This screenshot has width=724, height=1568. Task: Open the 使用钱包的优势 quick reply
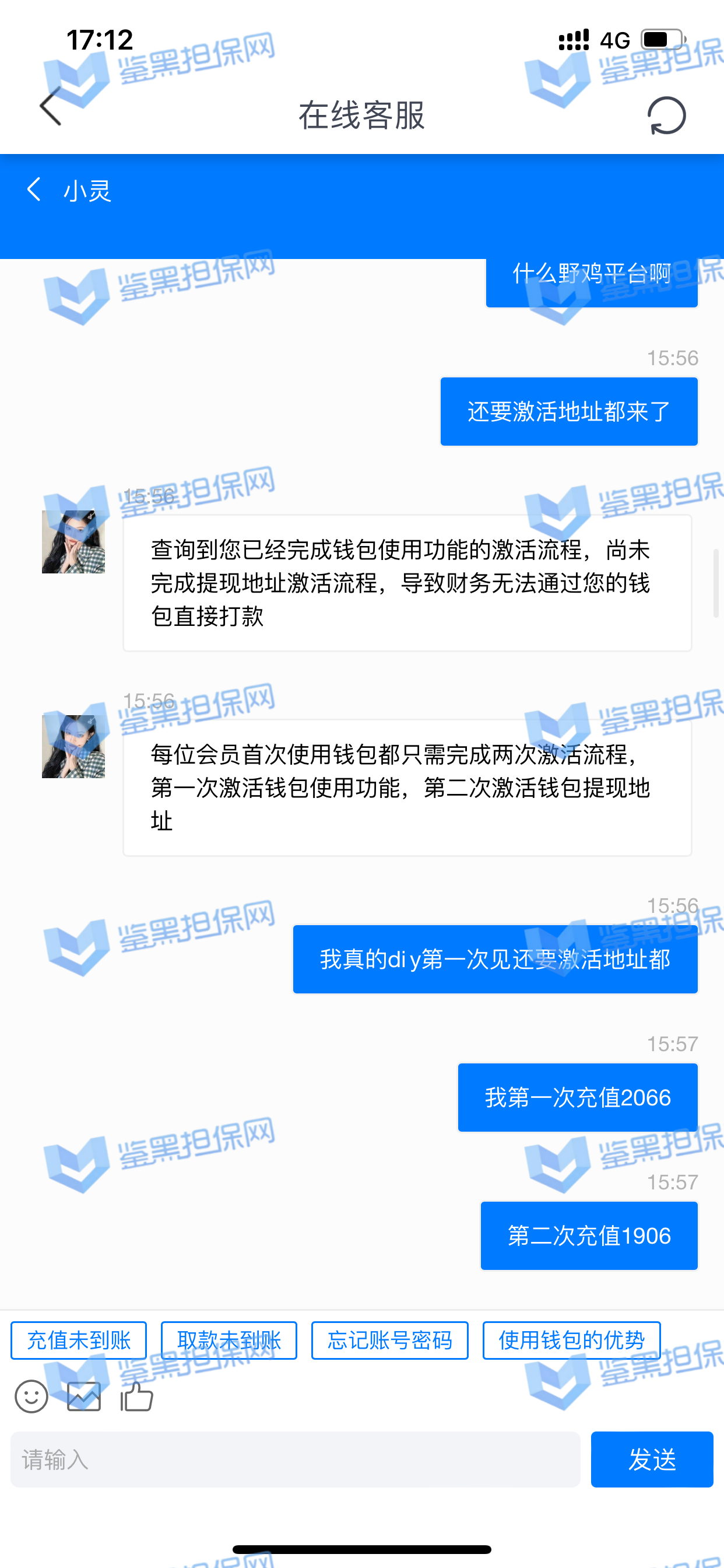coord(571,1340)
